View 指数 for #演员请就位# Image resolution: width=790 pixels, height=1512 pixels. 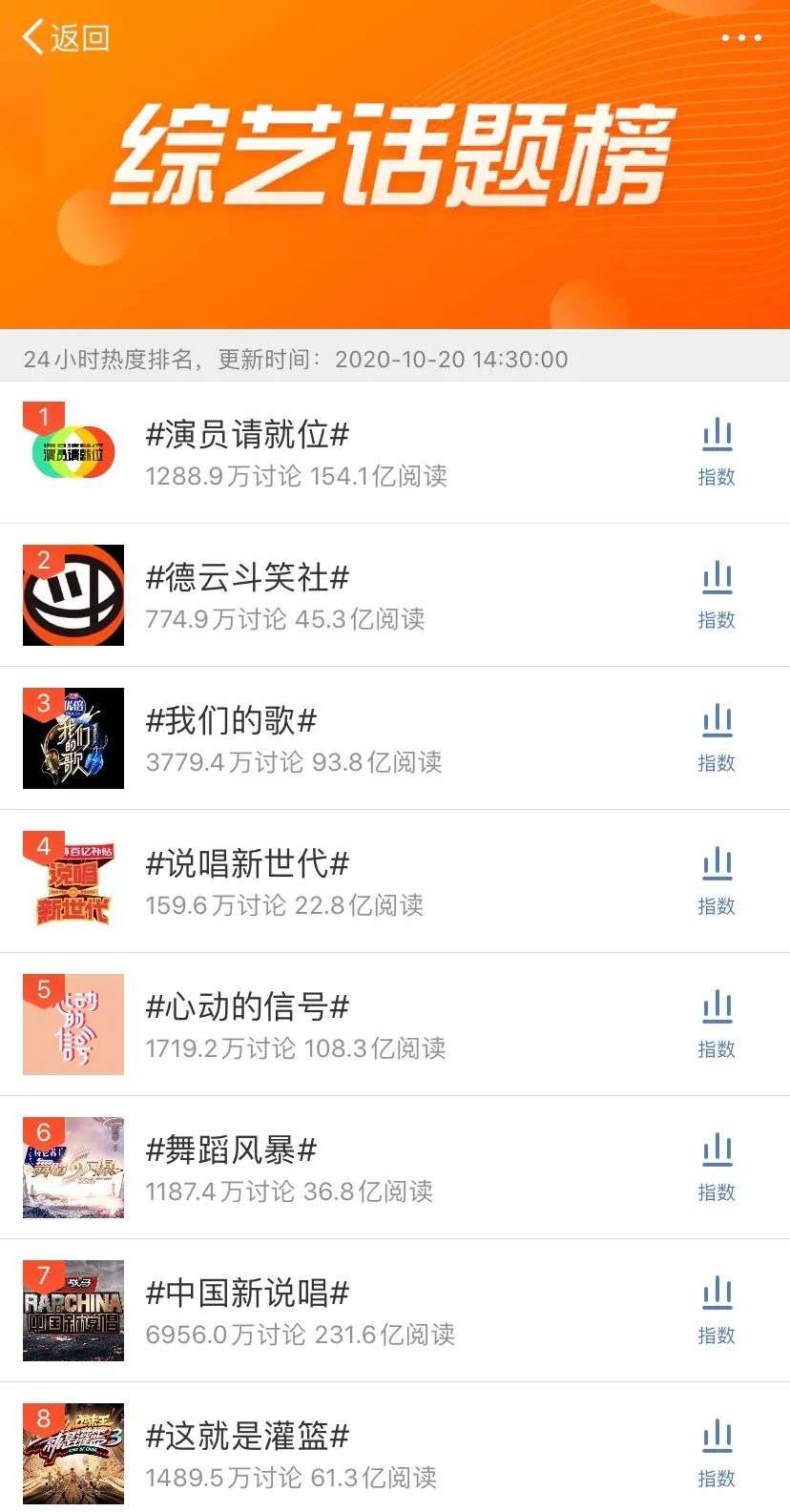pos(717,452)
